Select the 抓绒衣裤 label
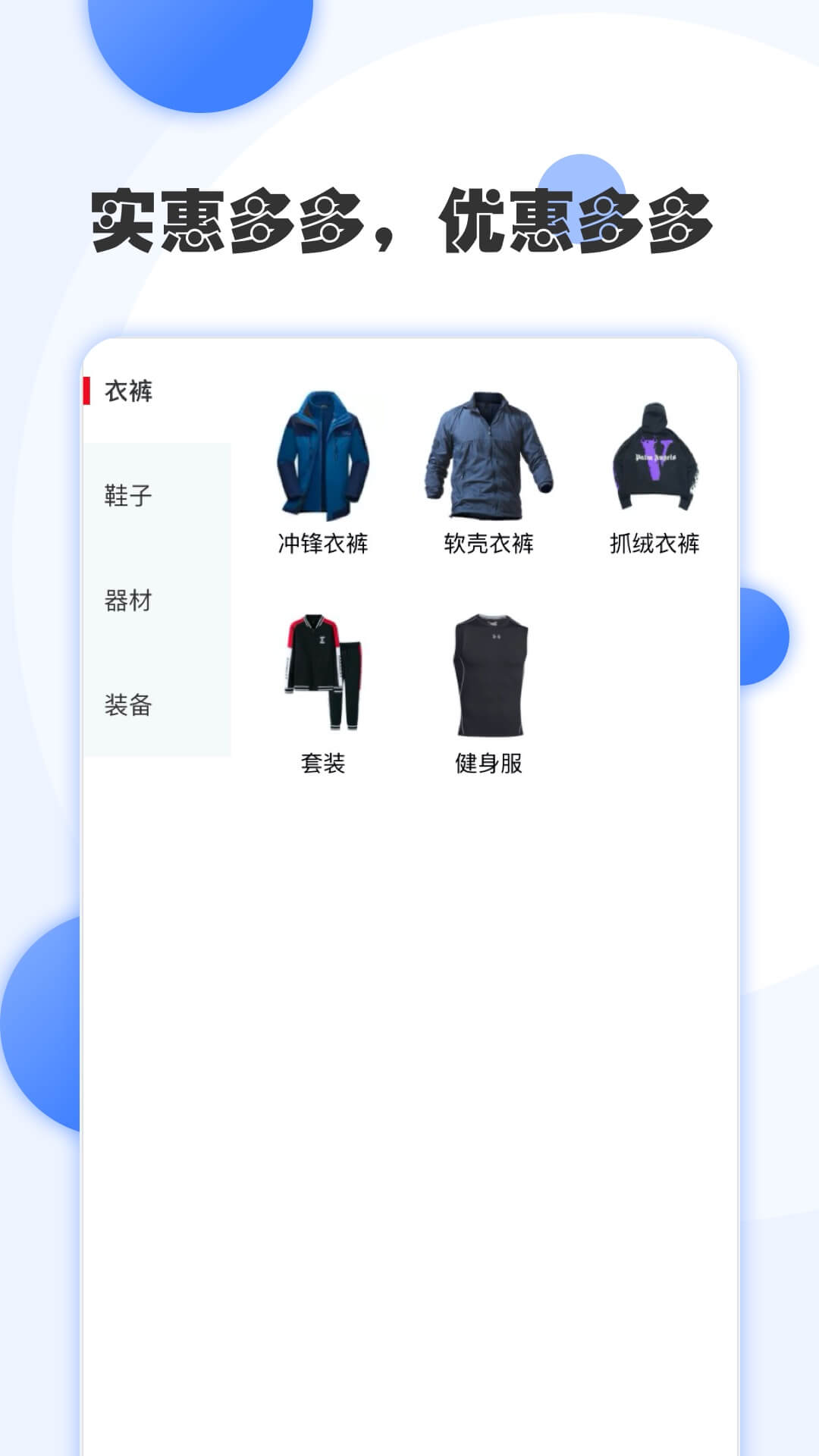 656,542
